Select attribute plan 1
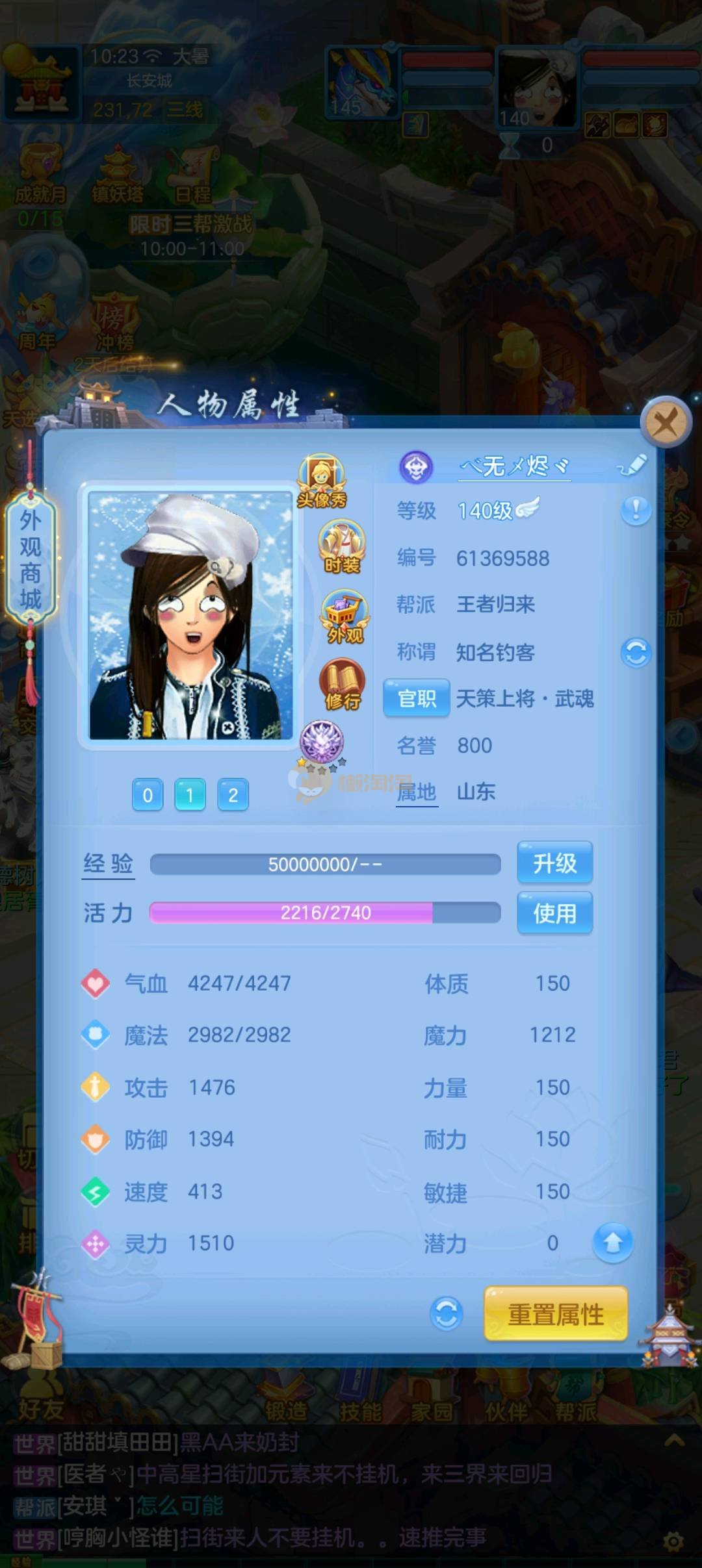Screen dimensions: 702x1568 click(x=190, y=795)
